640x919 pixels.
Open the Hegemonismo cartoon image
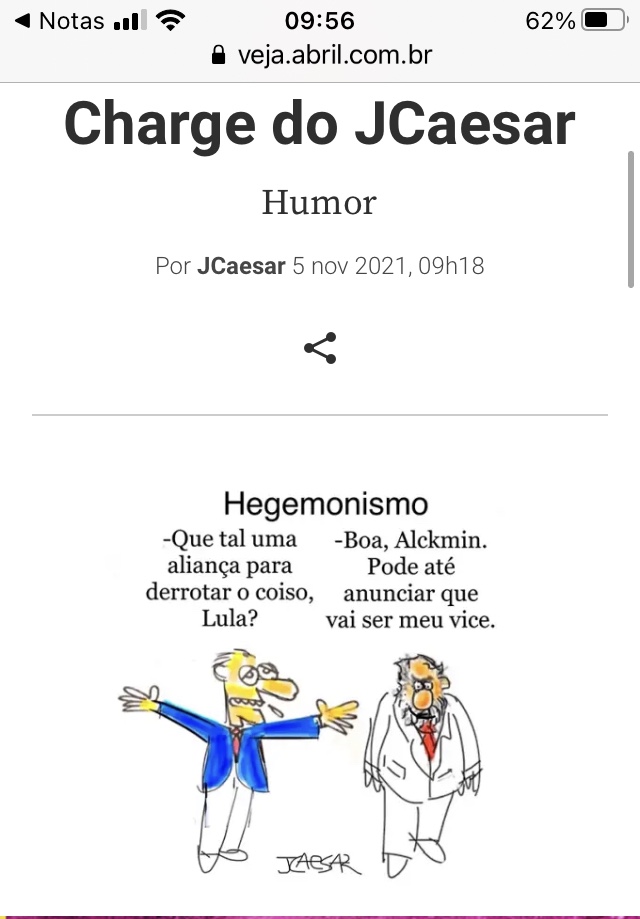pos(320,680)
